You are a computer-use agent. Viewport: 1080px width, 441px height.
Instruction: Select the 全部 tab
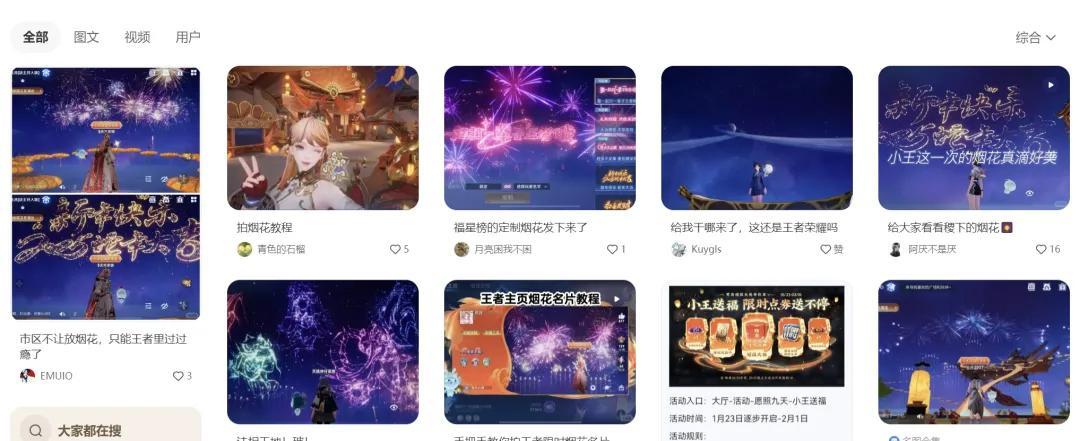pos(35,37)
